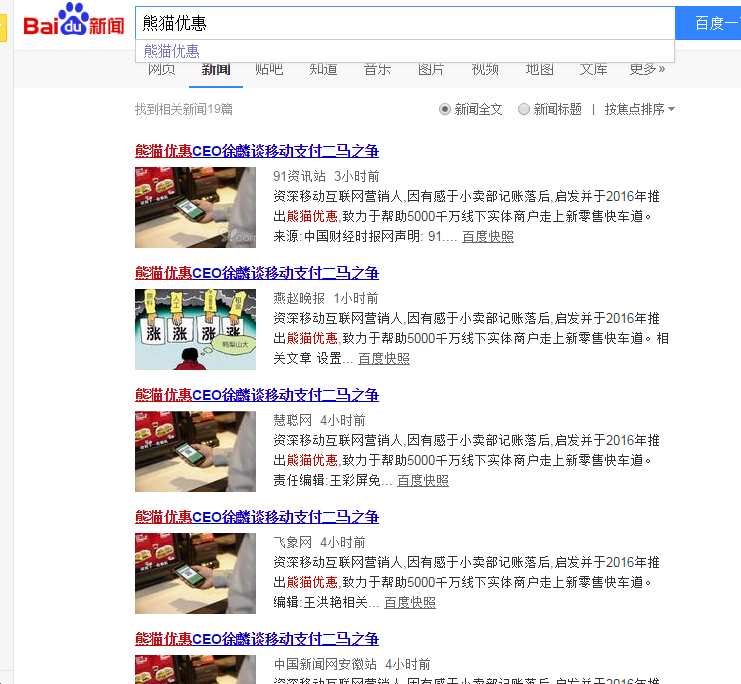The image size is (741, 684).
Task: Open 百度快照 for the 燕赵晚报 result
Action: tap(384, 358)
